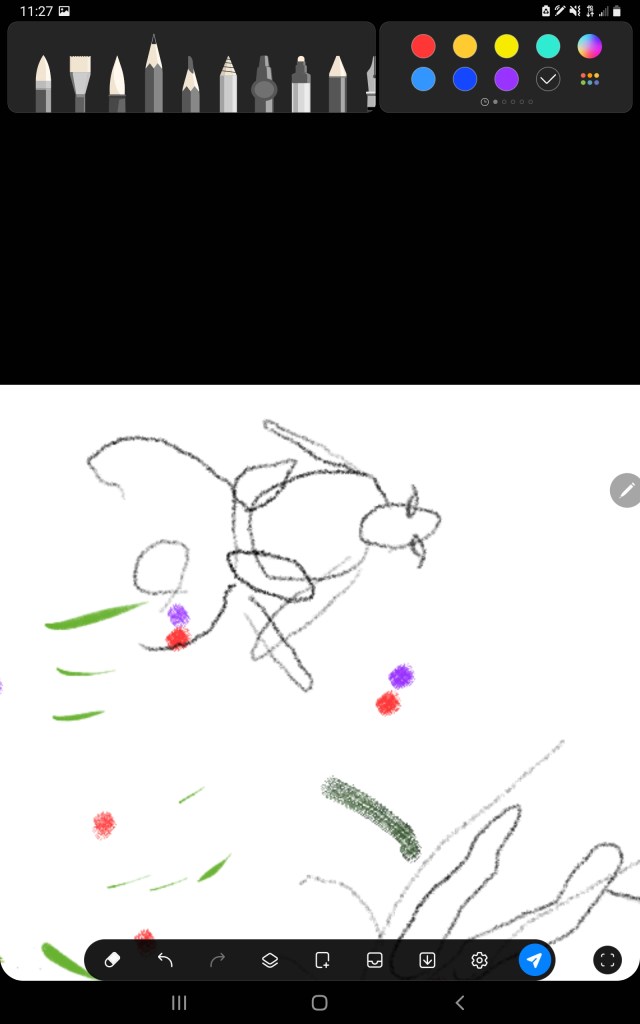Open the layers panel
Screen dimensions: 640x1024
pos(270,960)
